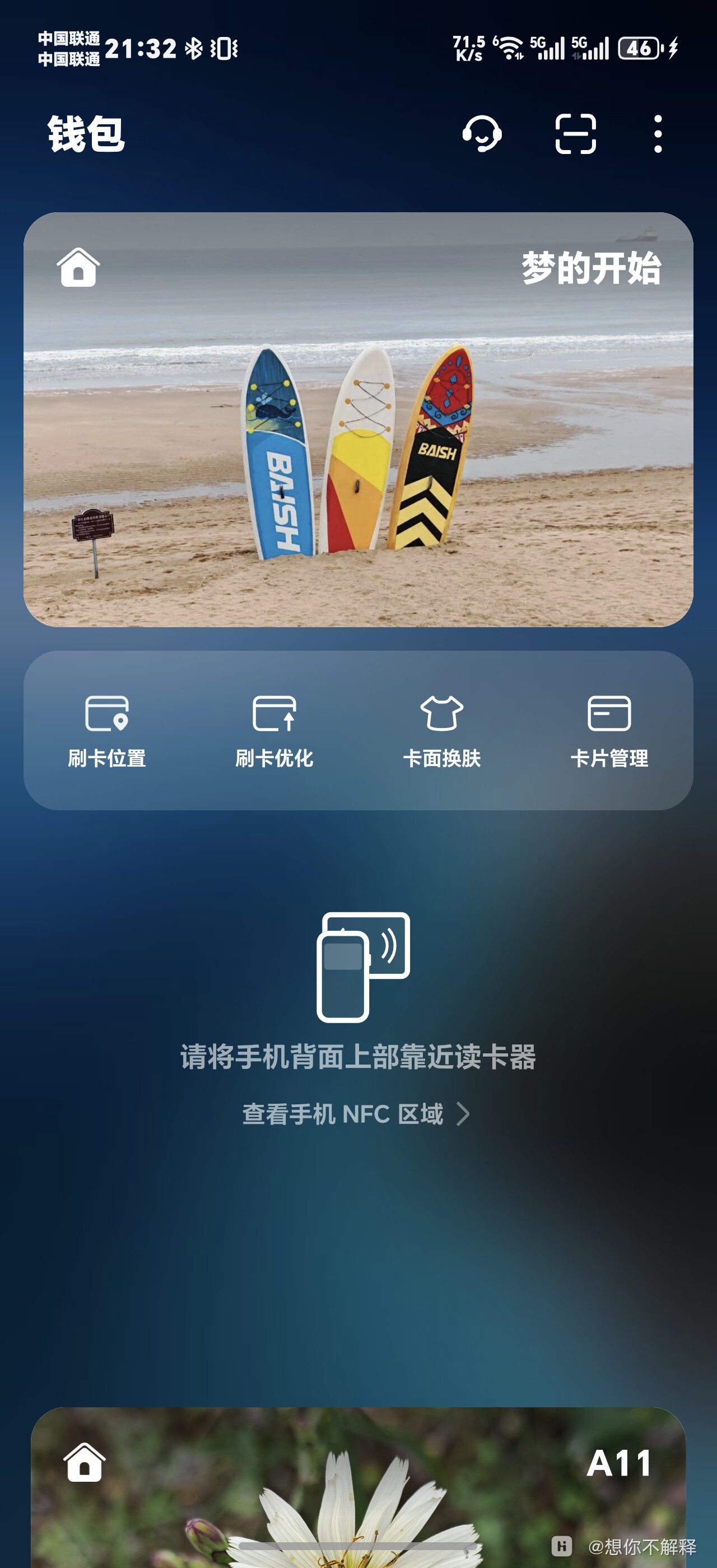View 查看手机 NFC 区域 link

[356, 1114]
